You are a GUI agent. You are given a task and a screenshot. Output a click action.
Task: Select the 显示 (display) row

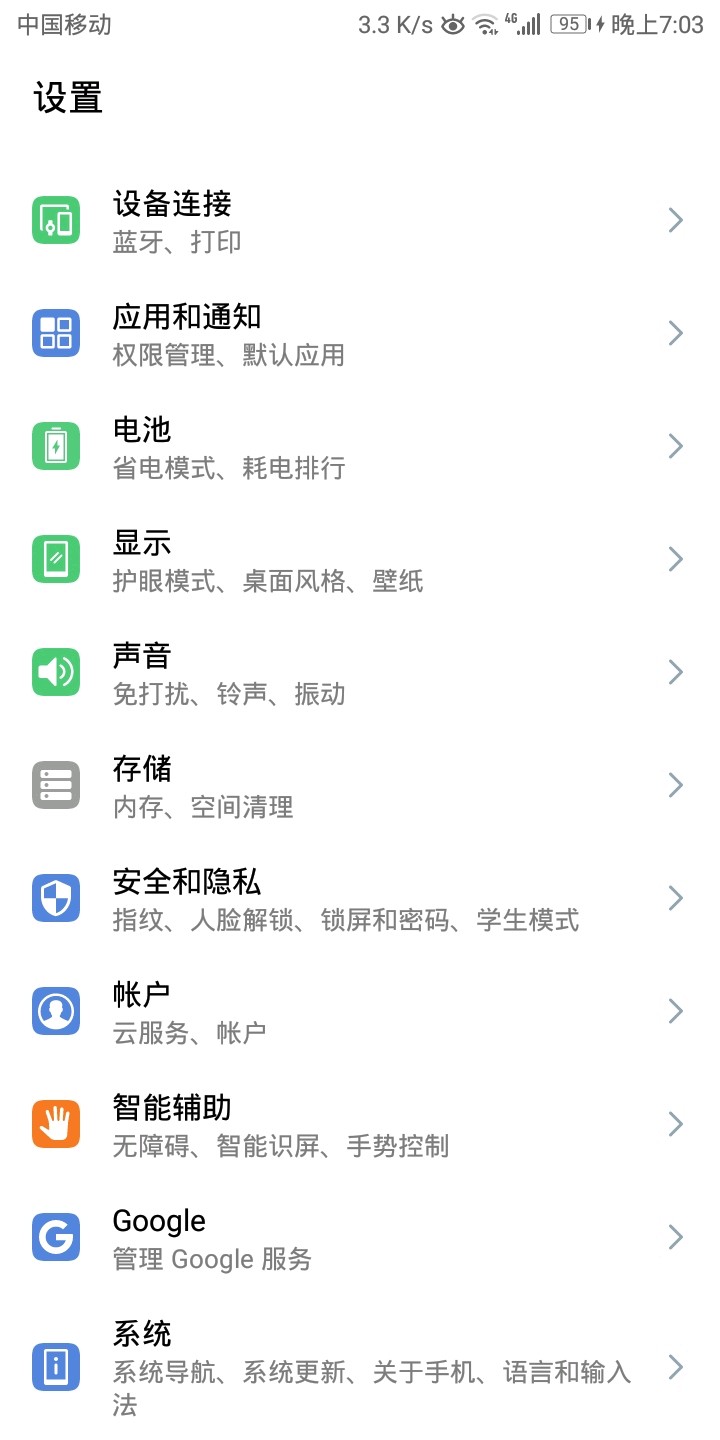pos(360,560)
